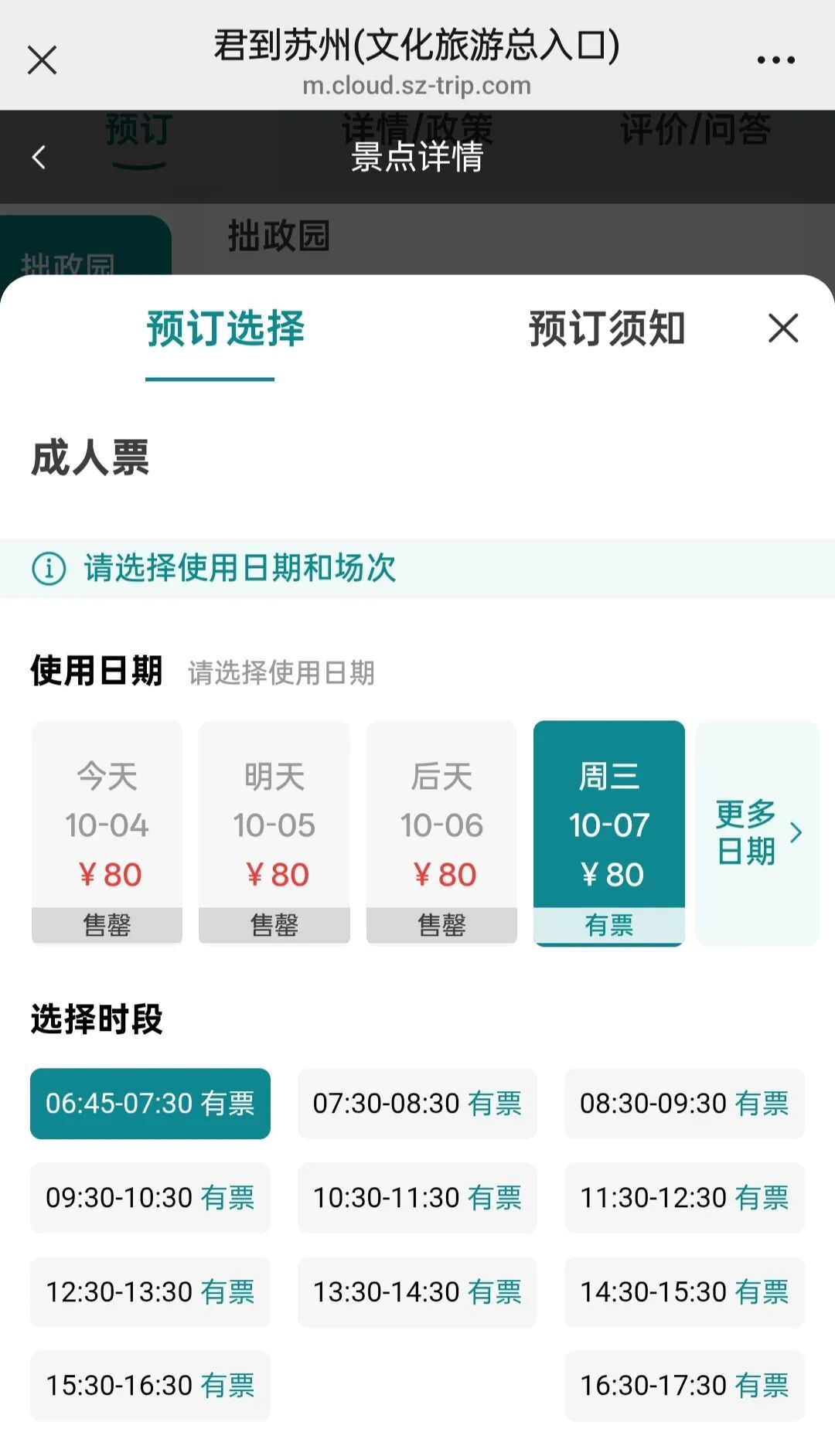This screenshot has height=1456, width=835.
Task: Close the webview with the top X
Action: (42, 60)
